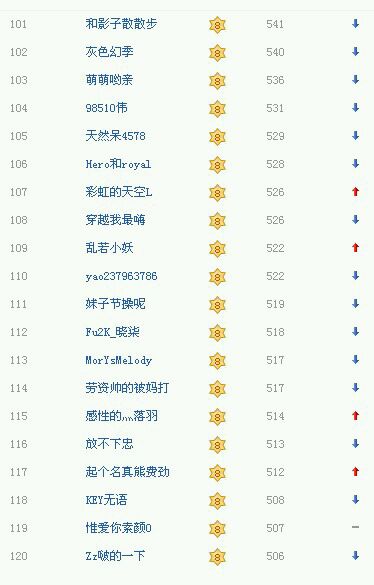This screenshot has height=585, width=374.
Task: Open the profile of 和影子散散步
Action: tap(121, 24)
